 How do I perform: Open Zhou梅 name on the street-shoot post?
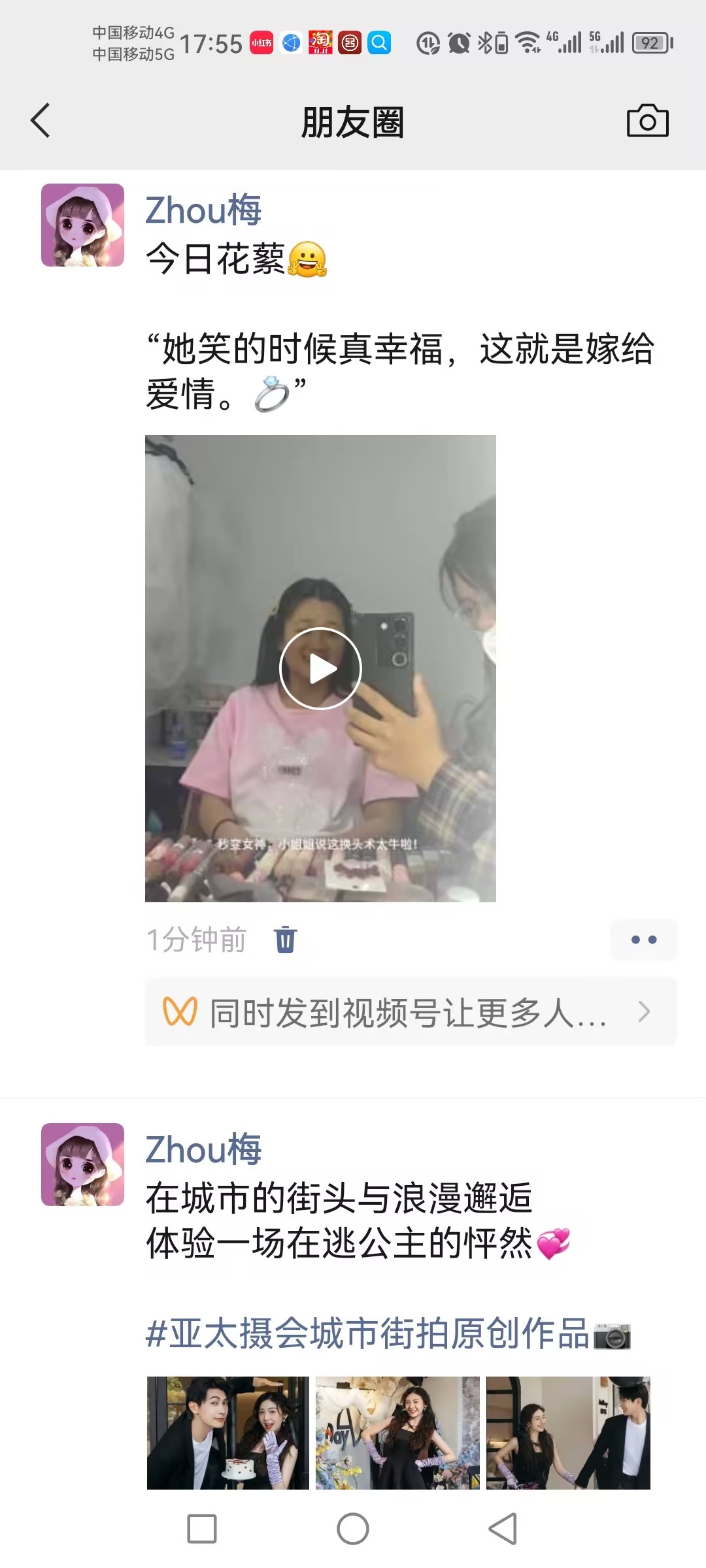point(203,1150)
